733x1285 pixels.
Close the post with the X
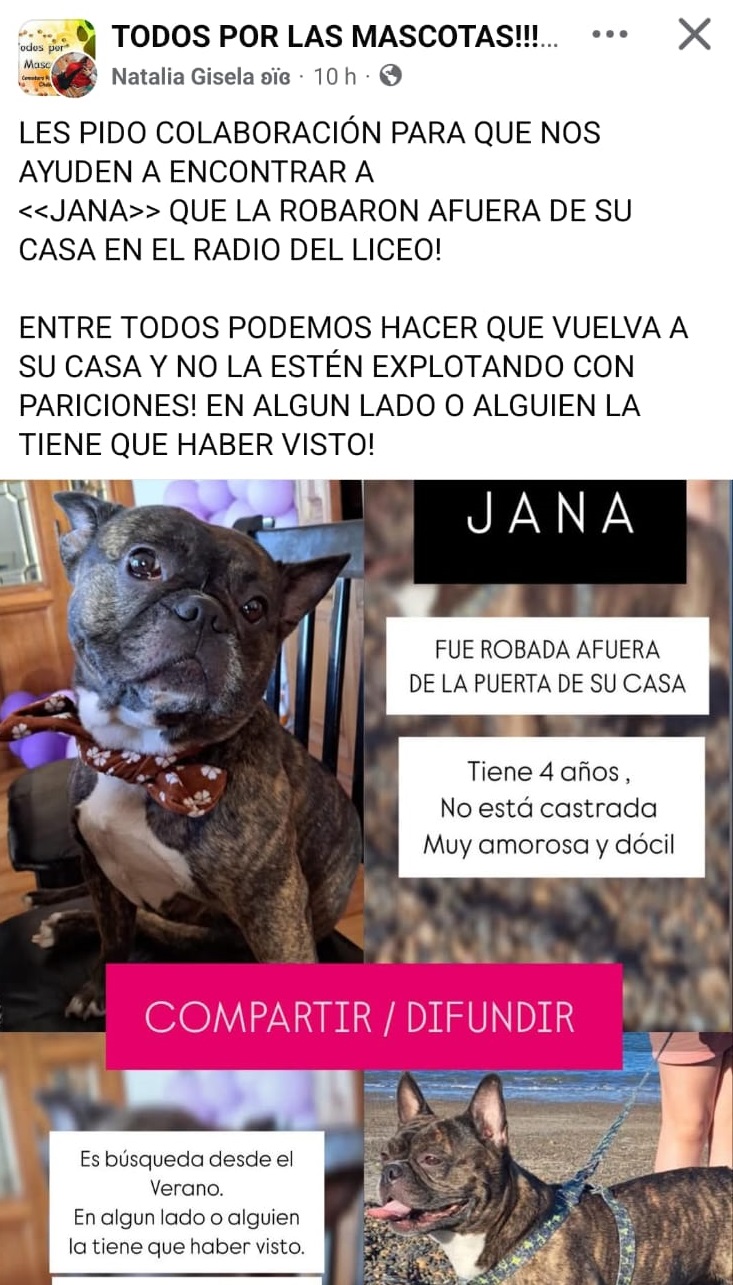[x=694, y=34]
